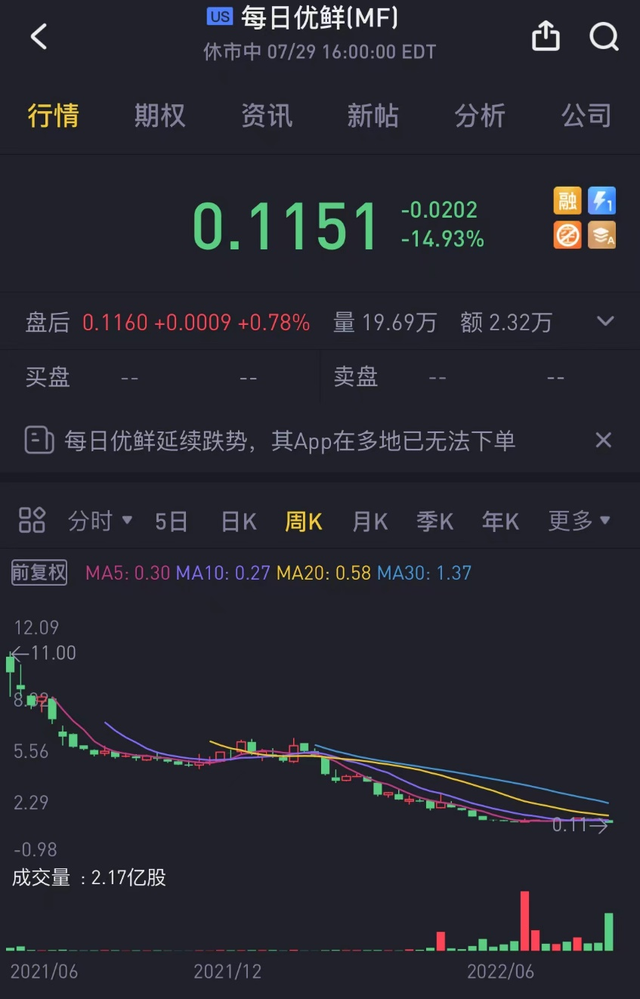
Task: Go back using the top-left arrow
Action: coord(38,37)
